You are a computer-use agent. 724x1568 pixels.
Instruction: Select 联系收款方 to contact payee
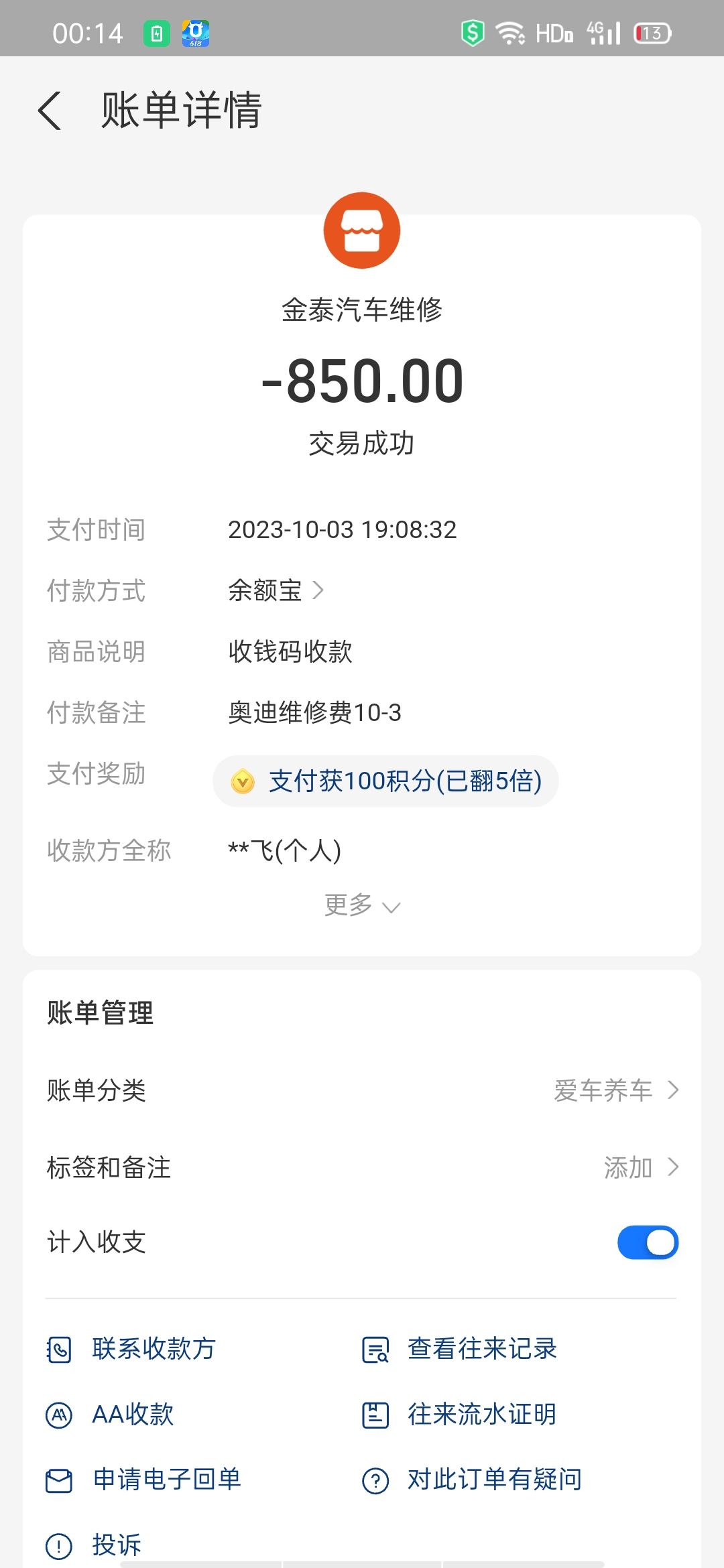click(x=153, y=1349)
